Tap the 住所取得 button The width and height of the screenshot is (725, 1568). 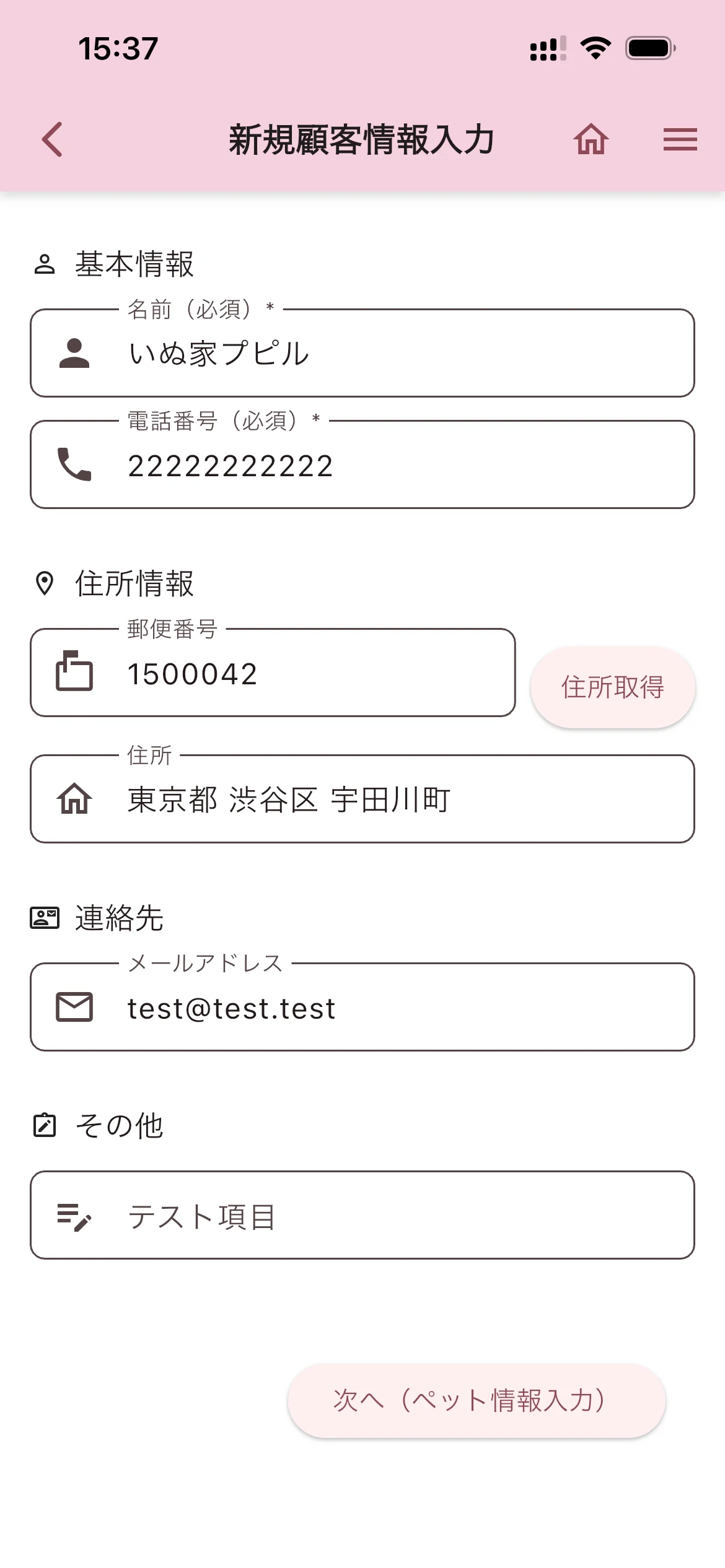point(612,687)
